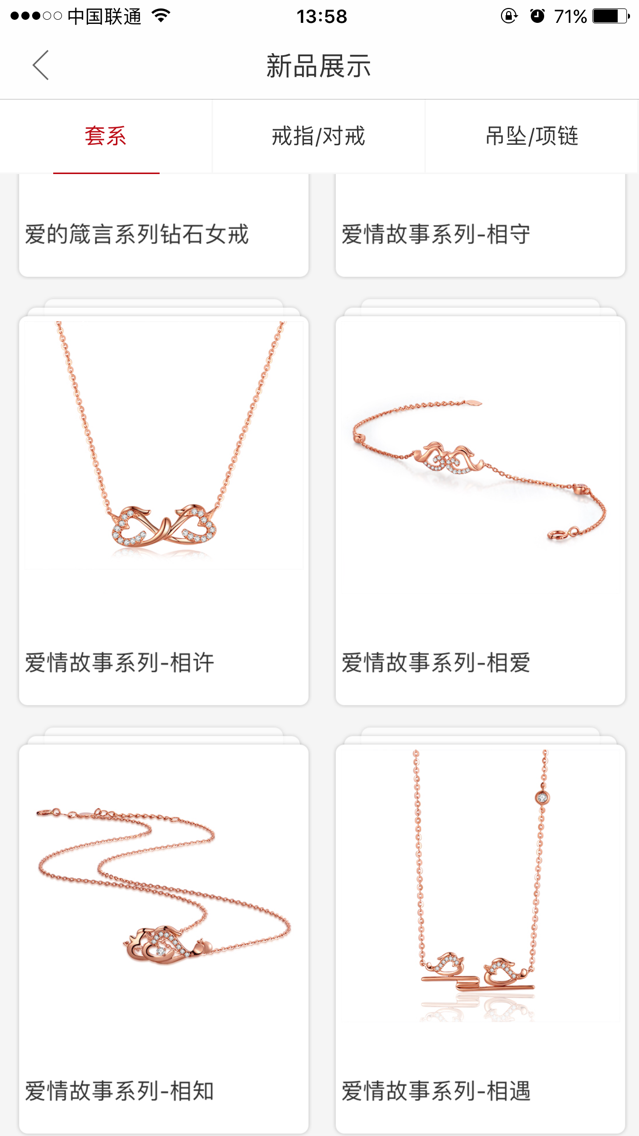
Task: Select the 套系 tab
Action: [106, 136]
